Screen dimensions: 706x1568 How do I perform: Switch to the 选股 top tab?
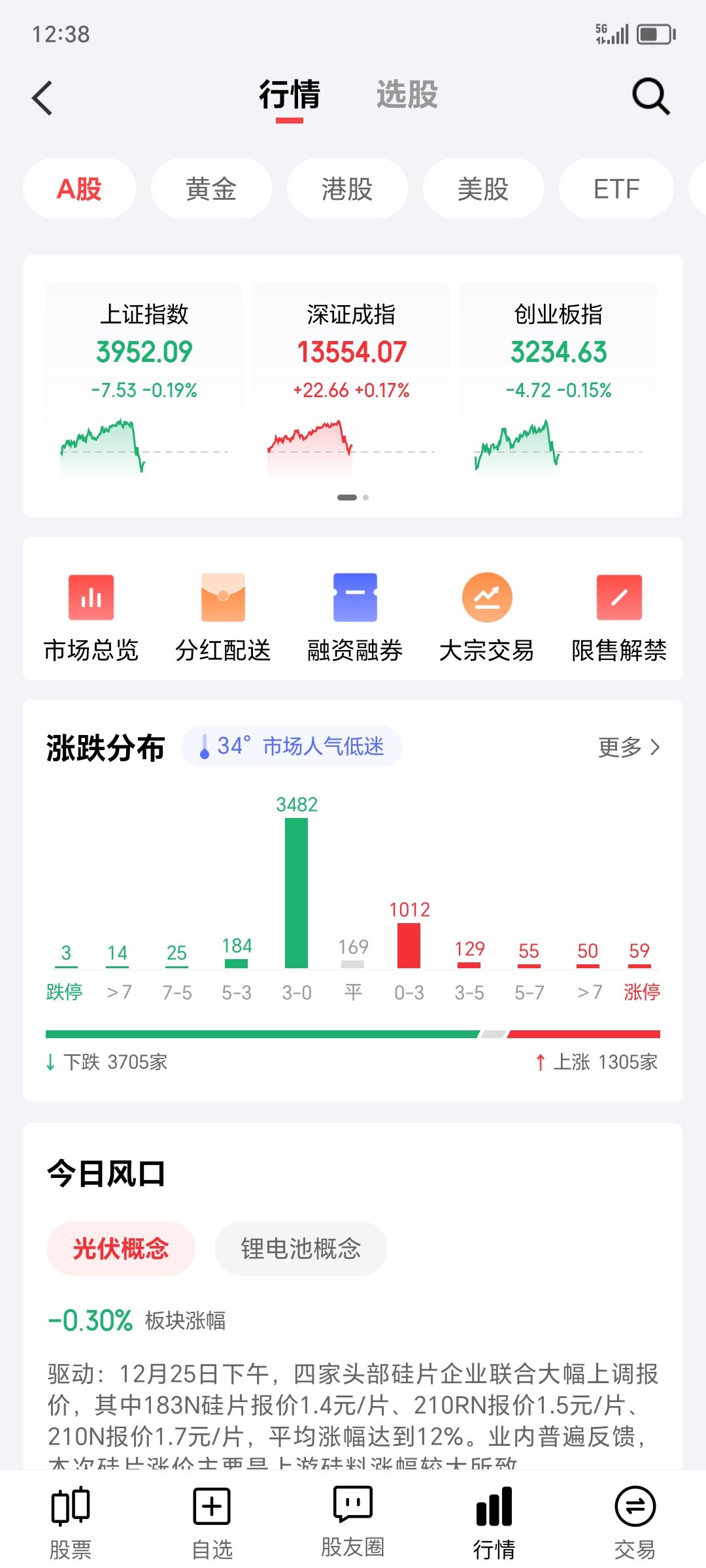pos(407,95)
